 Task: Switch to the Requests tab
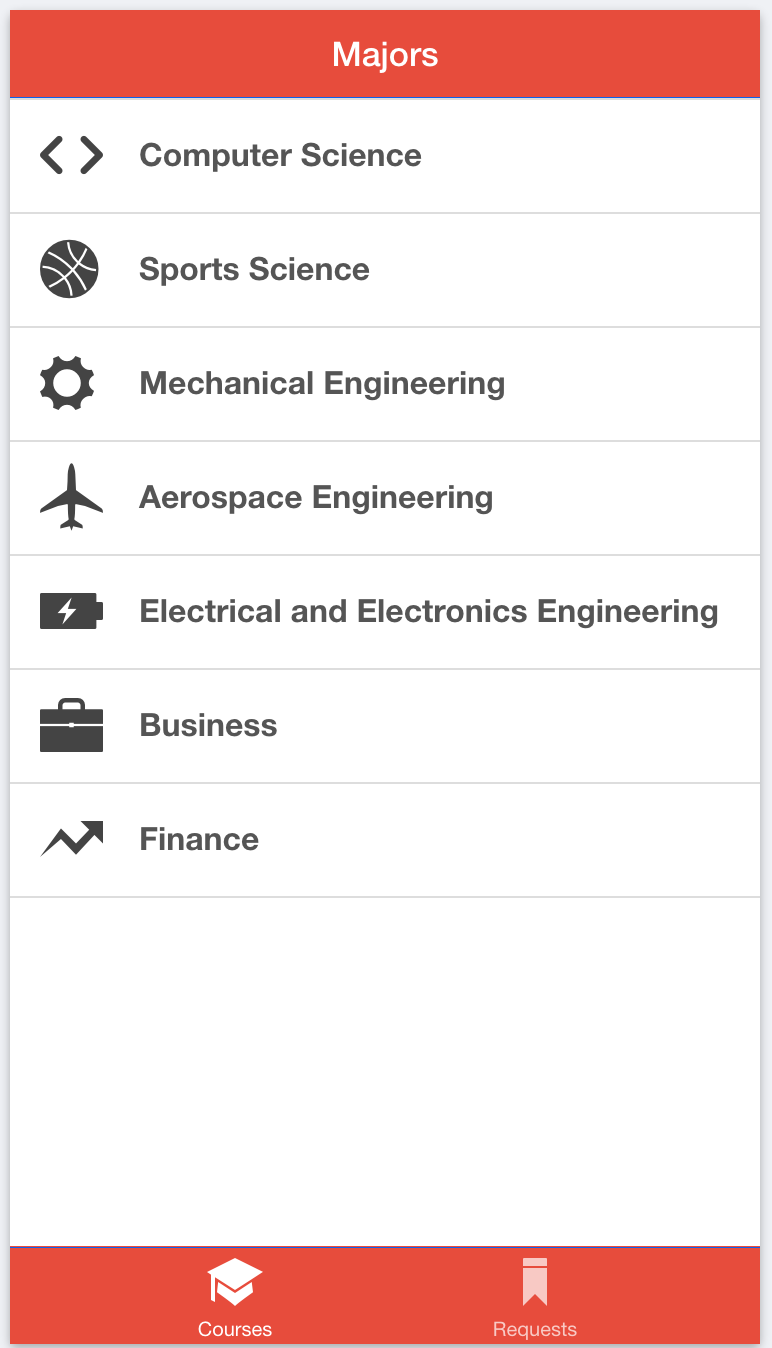tap(535, 1297)
